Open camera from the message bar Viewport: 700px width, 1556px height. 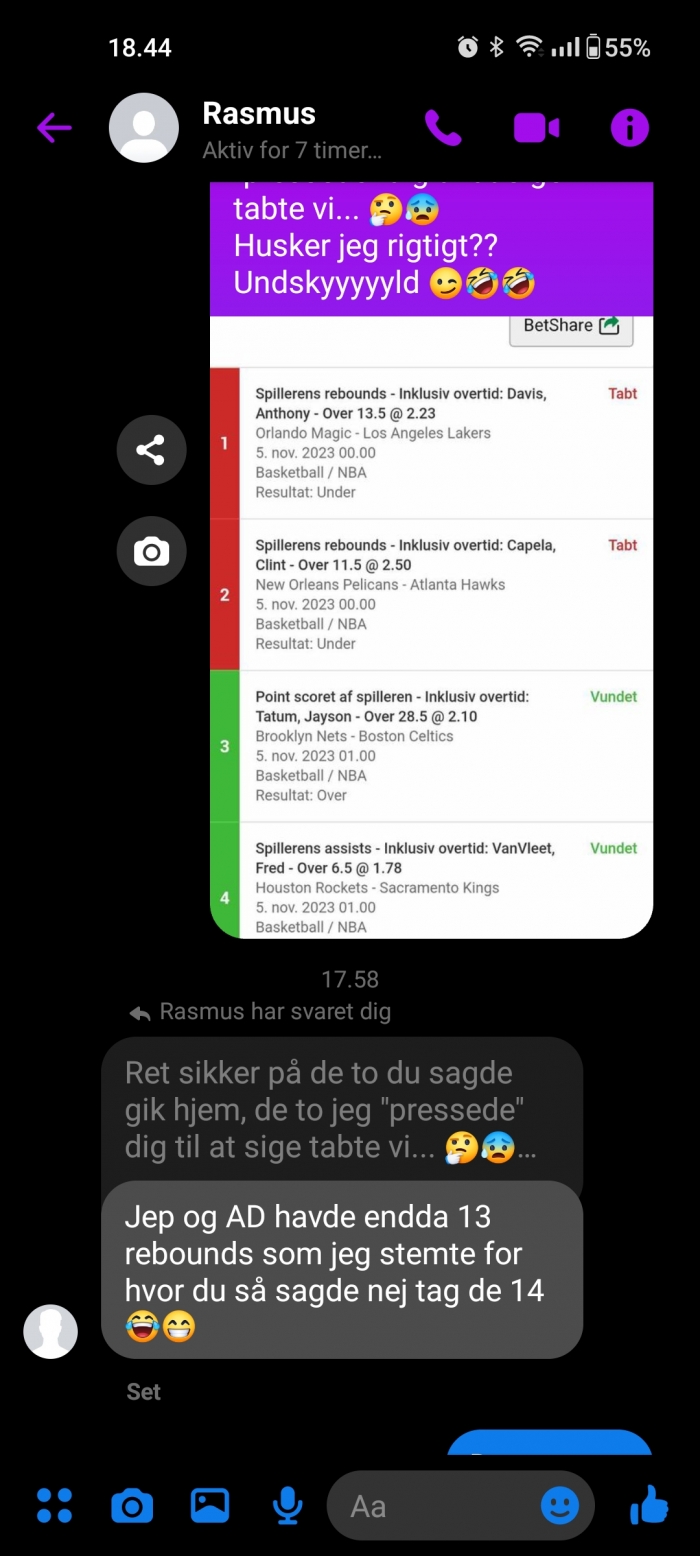[x=132, y=1506]
